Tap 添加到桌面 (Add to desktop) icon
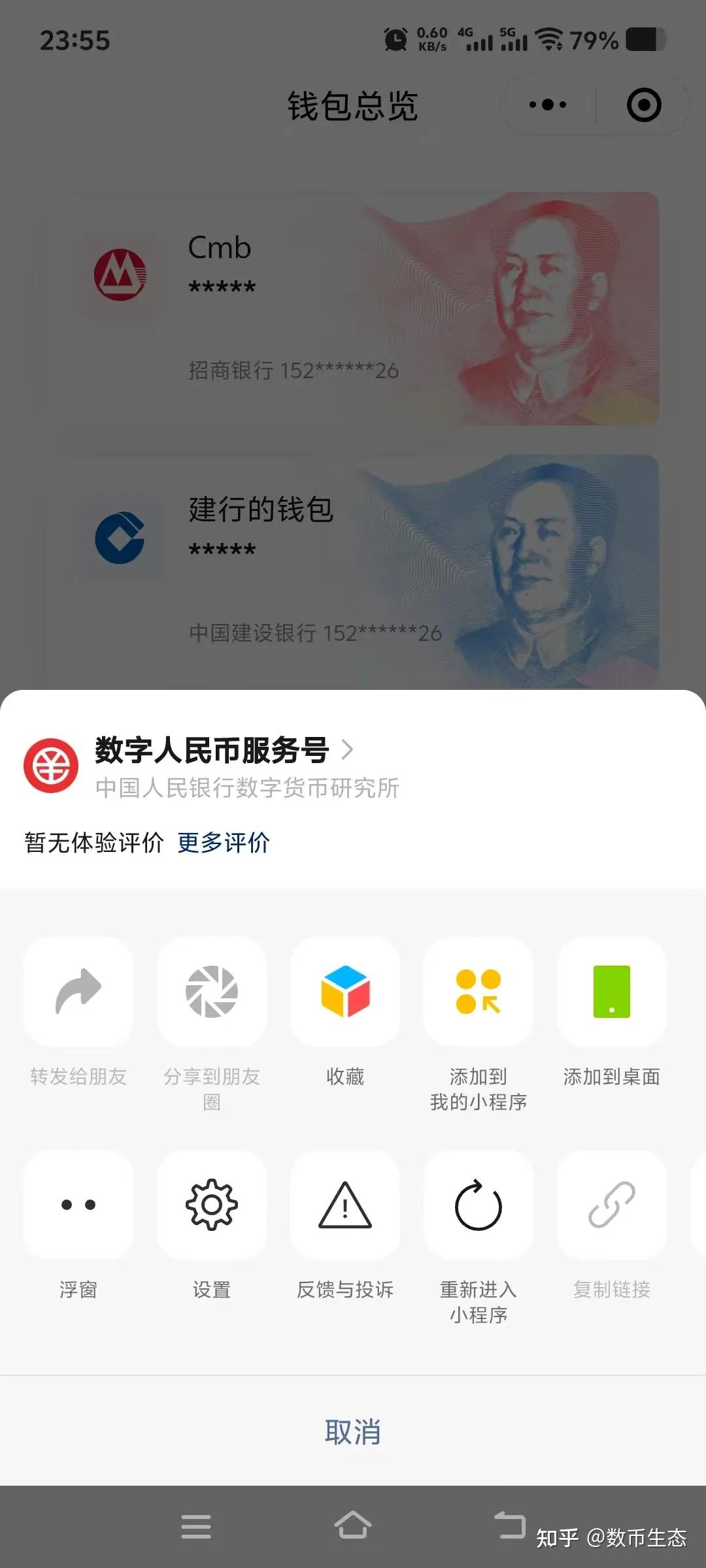Image resolution: width=706 pixels, height=1568 pixels. [612, 992]
